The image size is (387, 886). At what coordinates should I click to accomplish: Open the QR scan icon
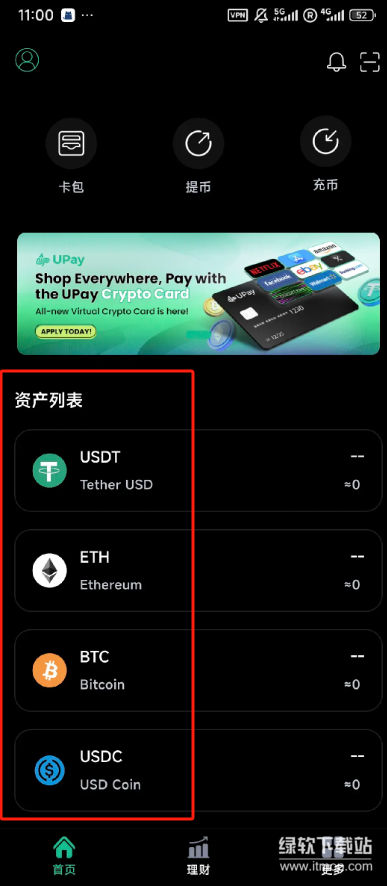(370, 62)
